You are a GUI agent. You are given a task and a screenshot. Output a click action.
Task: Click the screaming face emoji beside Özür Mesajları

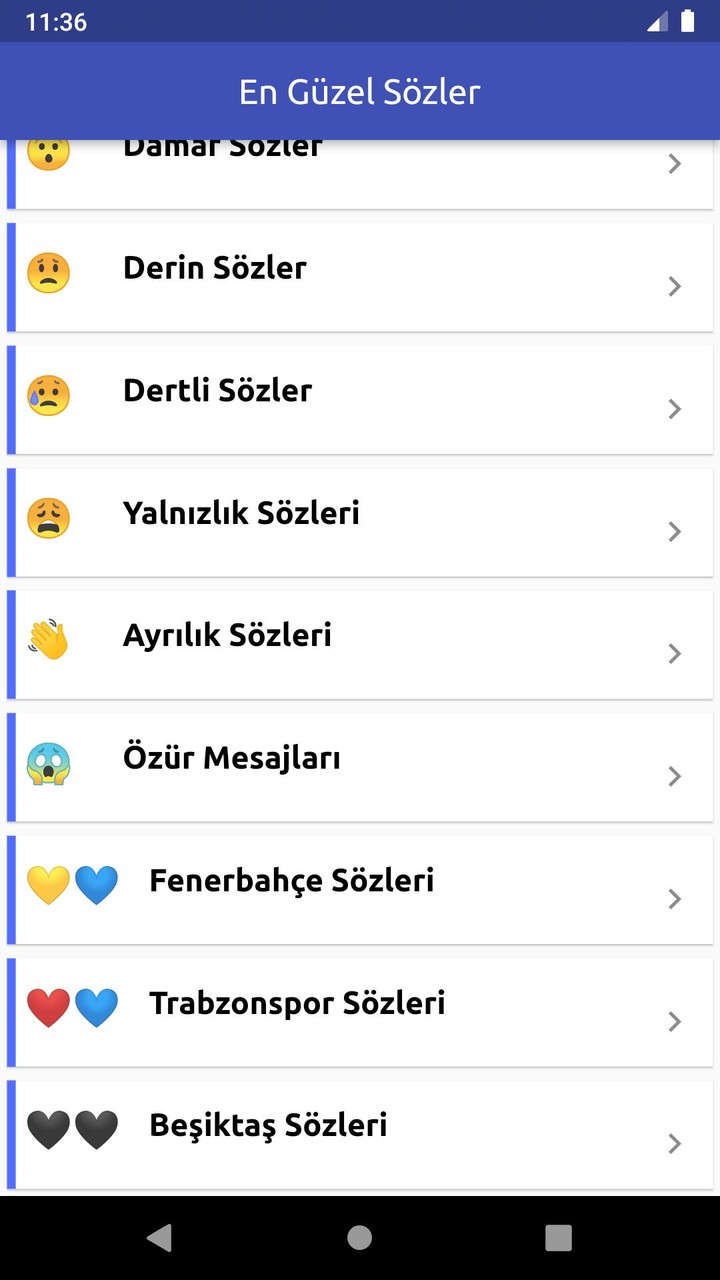(48, 762)
